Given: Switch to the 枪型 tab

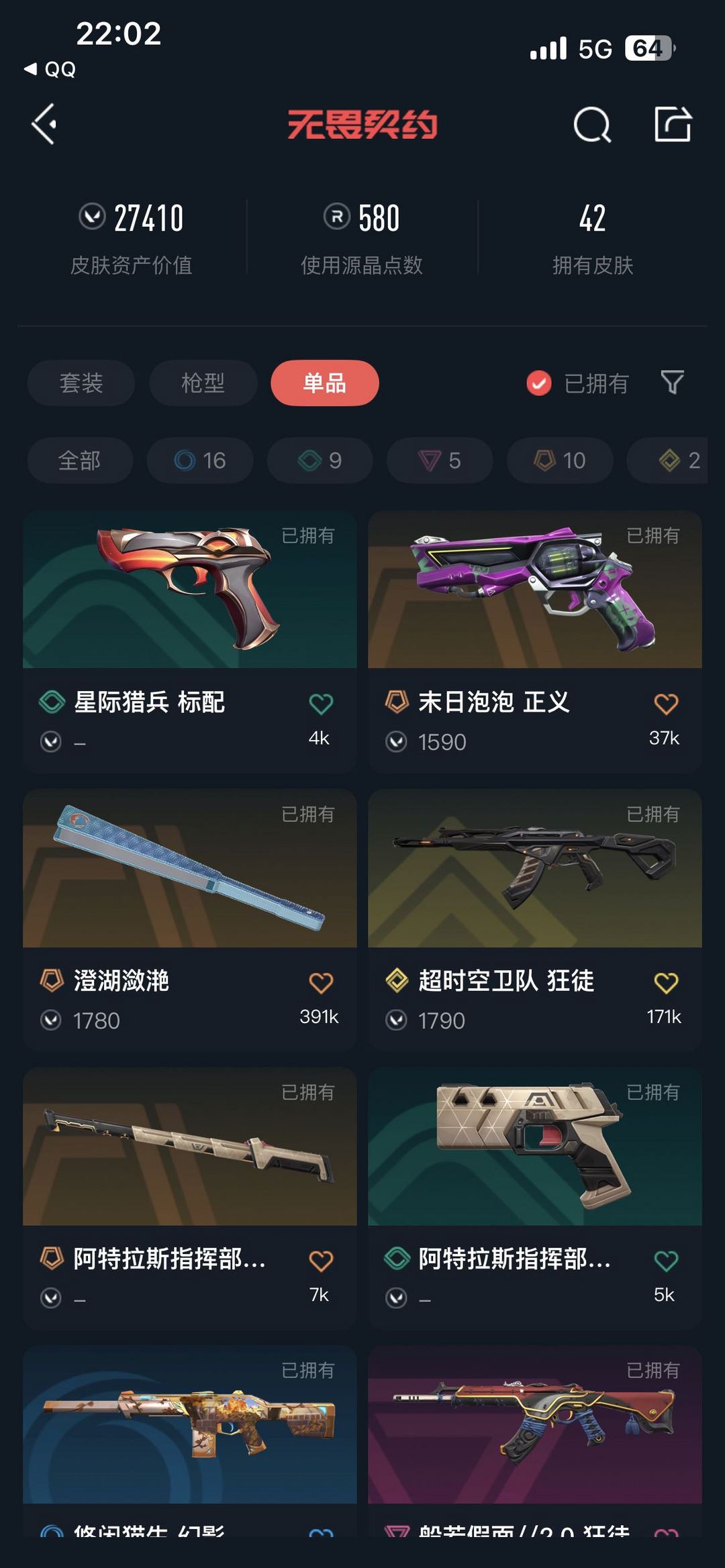Looking at the screenshot, I should pos(203,383).
